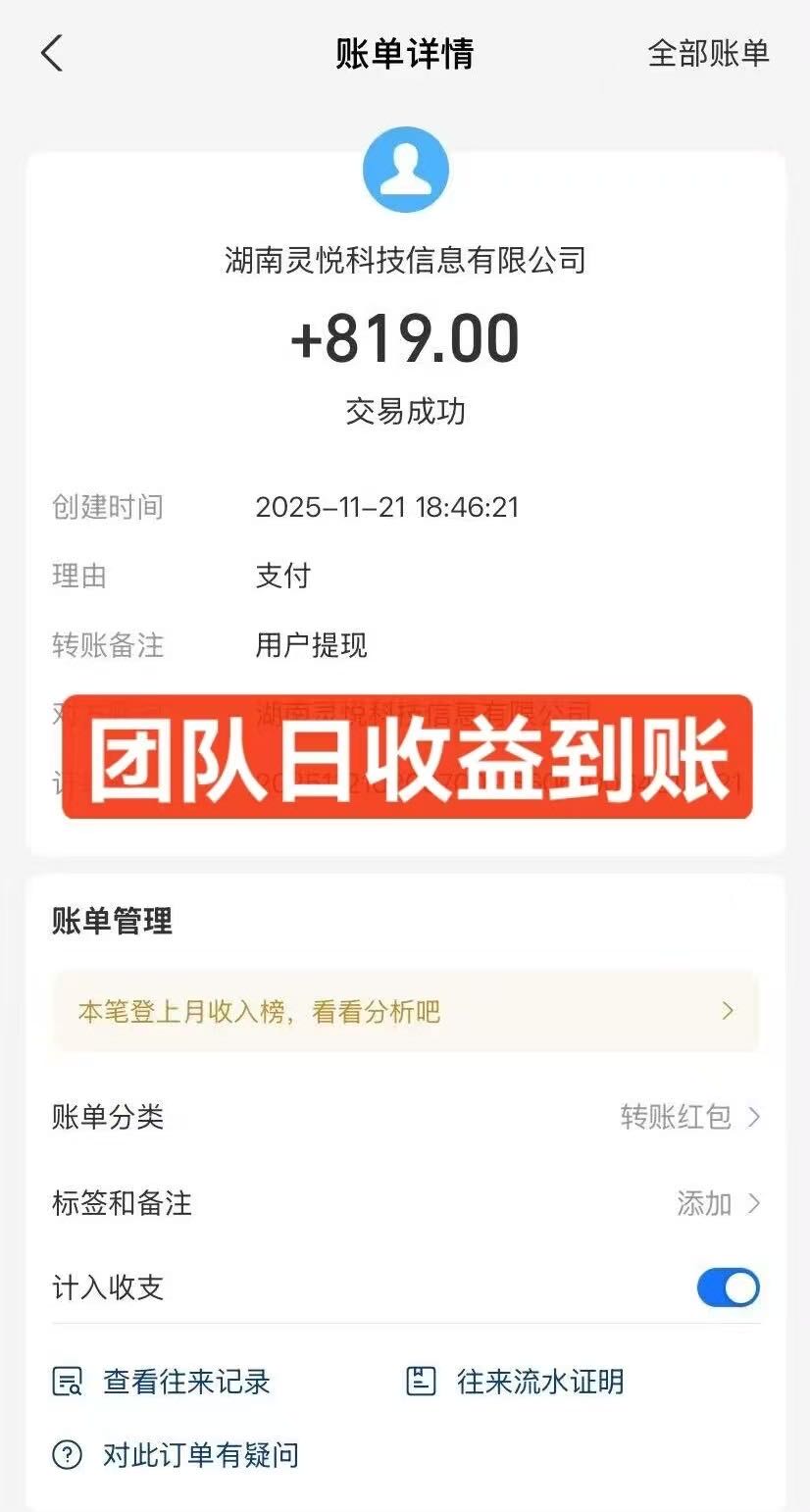Select the 账单详情 title tab
The height and width of the screenshot is (1512, 810).
click(x=405, y=54)
